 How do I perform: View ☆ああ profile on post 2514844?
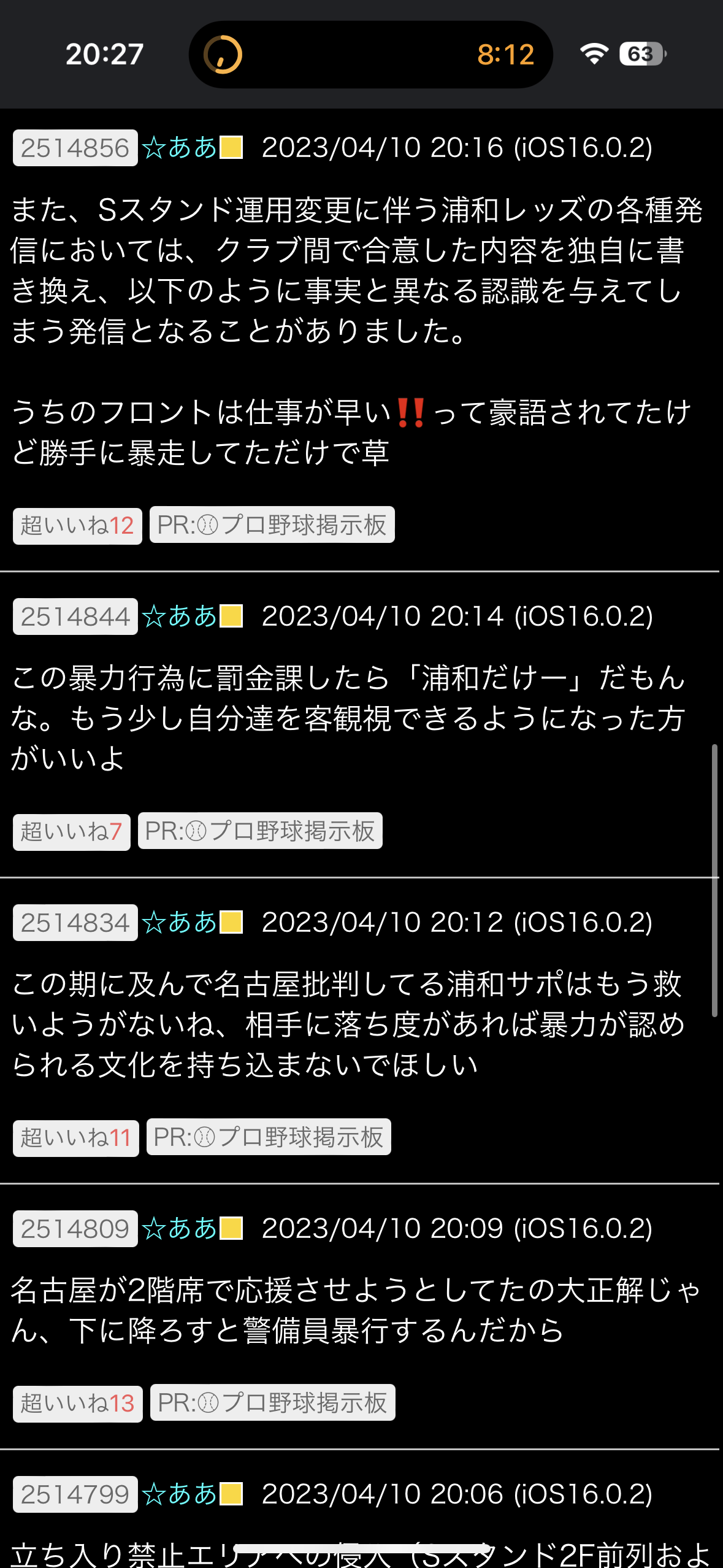point(179,617)
